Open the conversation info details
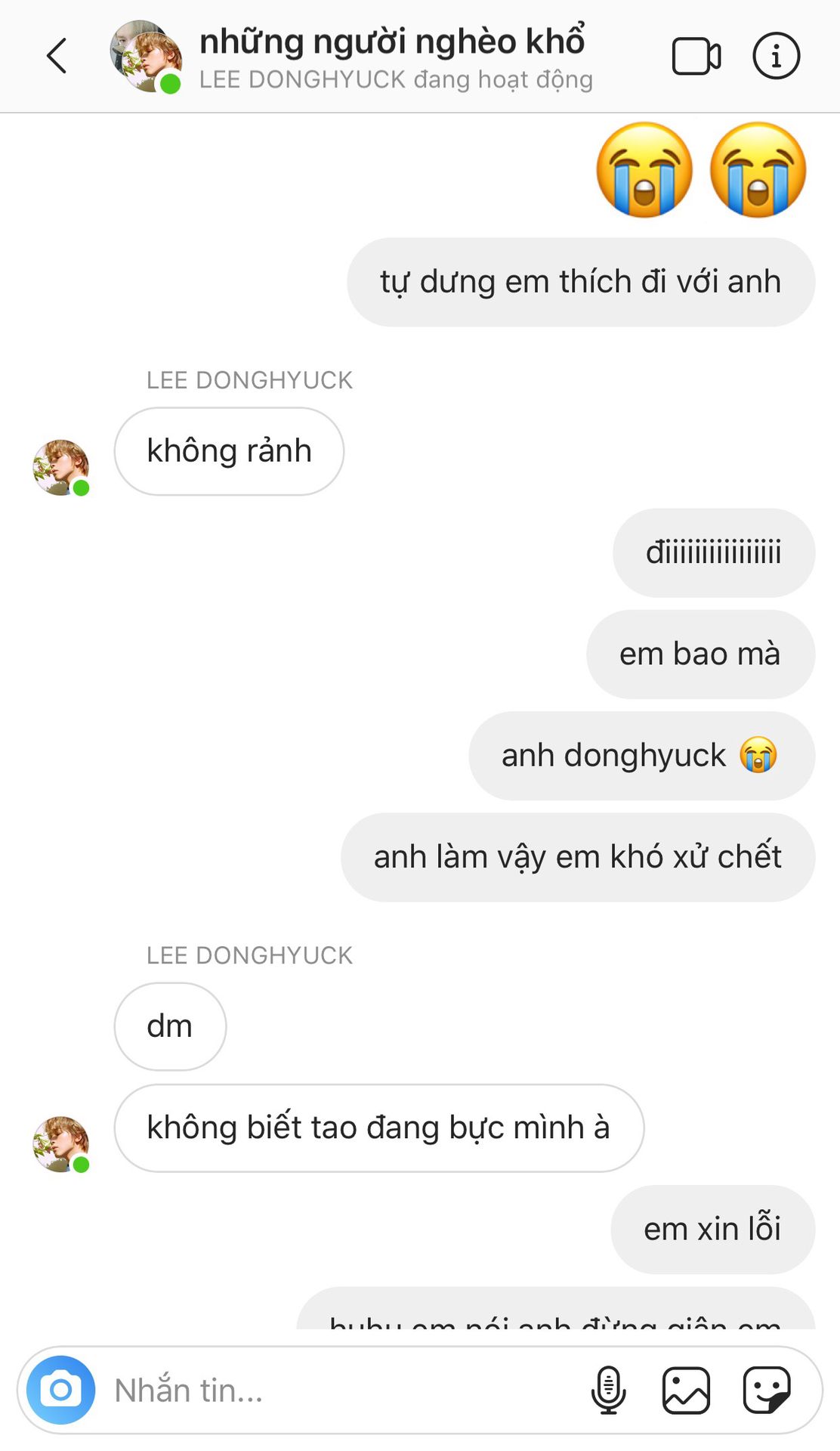This screenshot has width=840, height=1451. [777, 56]
